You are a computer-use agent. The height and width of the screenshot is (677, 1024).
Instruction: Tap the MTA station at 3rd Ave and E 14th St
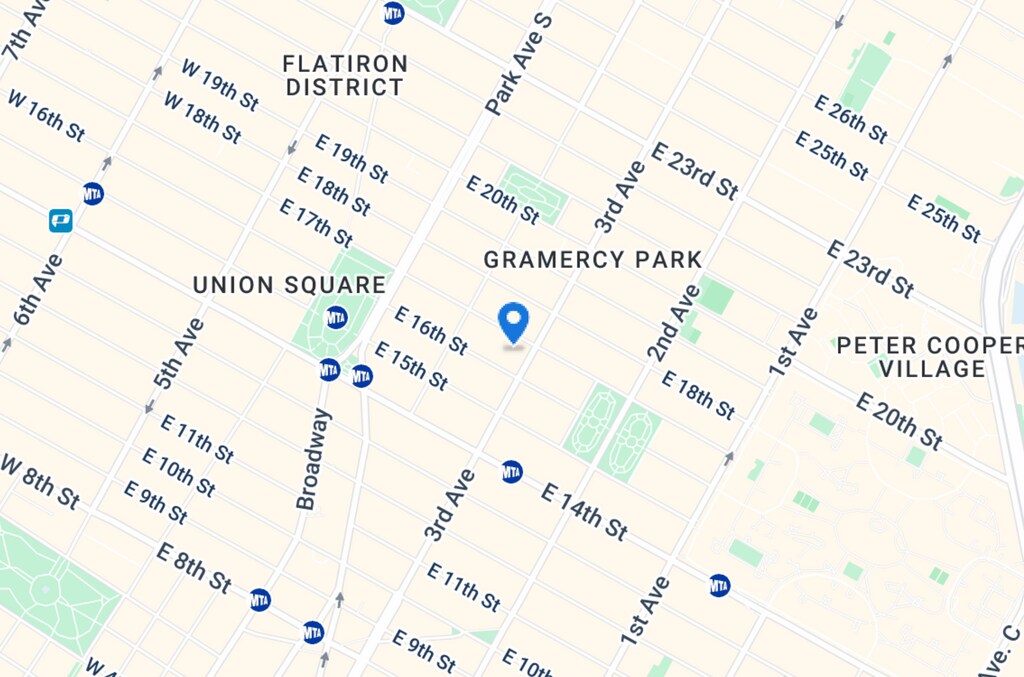[x=512, y=471]
